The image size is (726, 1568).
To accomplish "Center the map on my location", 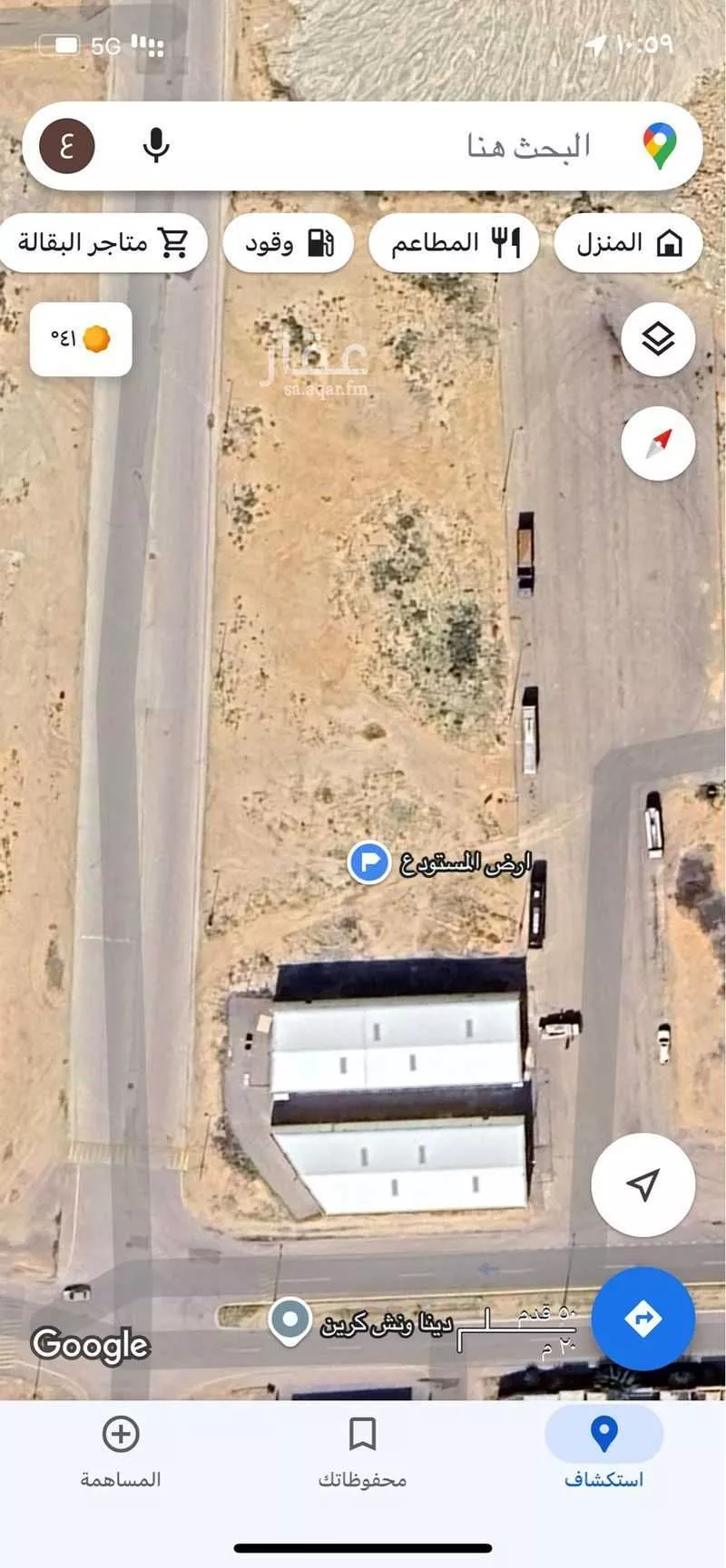I will 643,1183.
